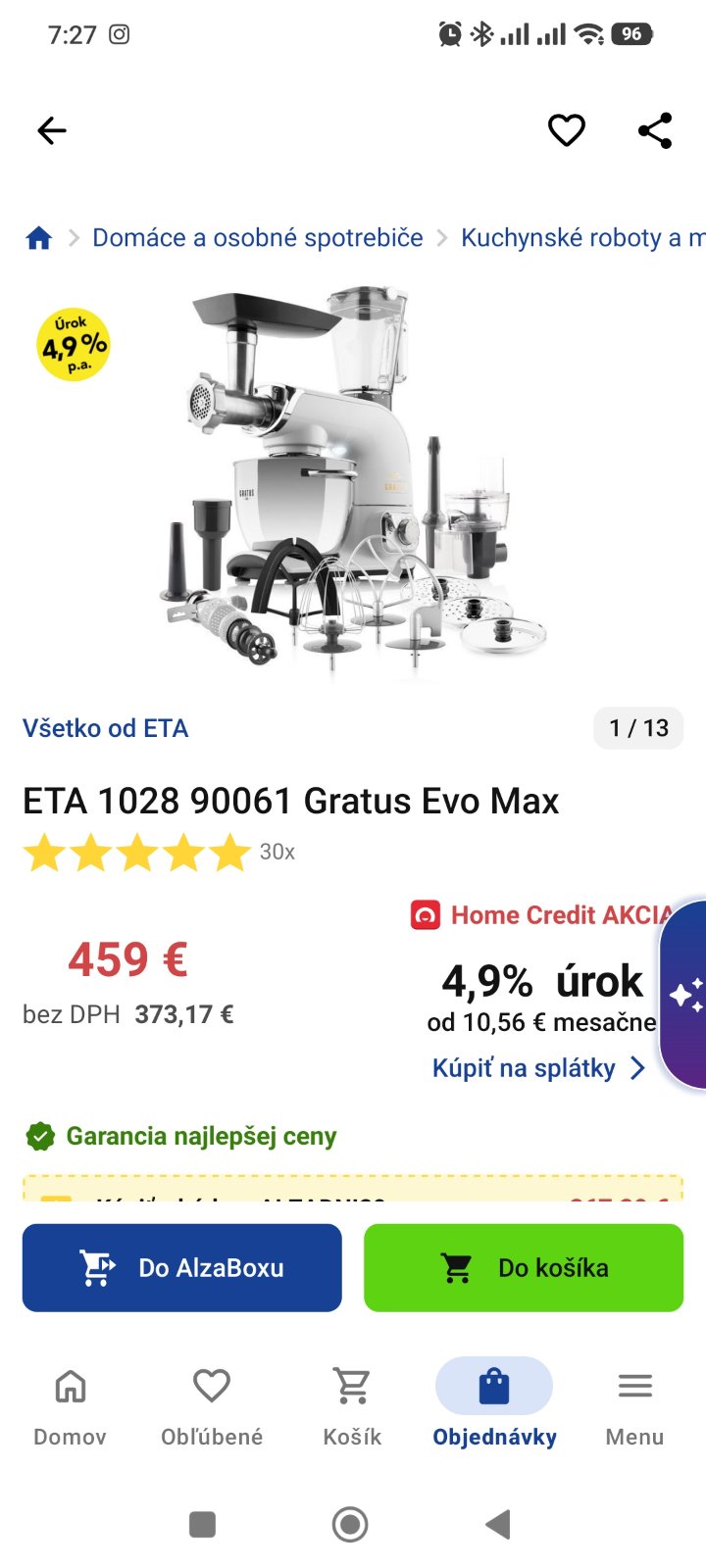This screenshot has width=706, height=1568.
Task: Share this product
Action: 655,130
